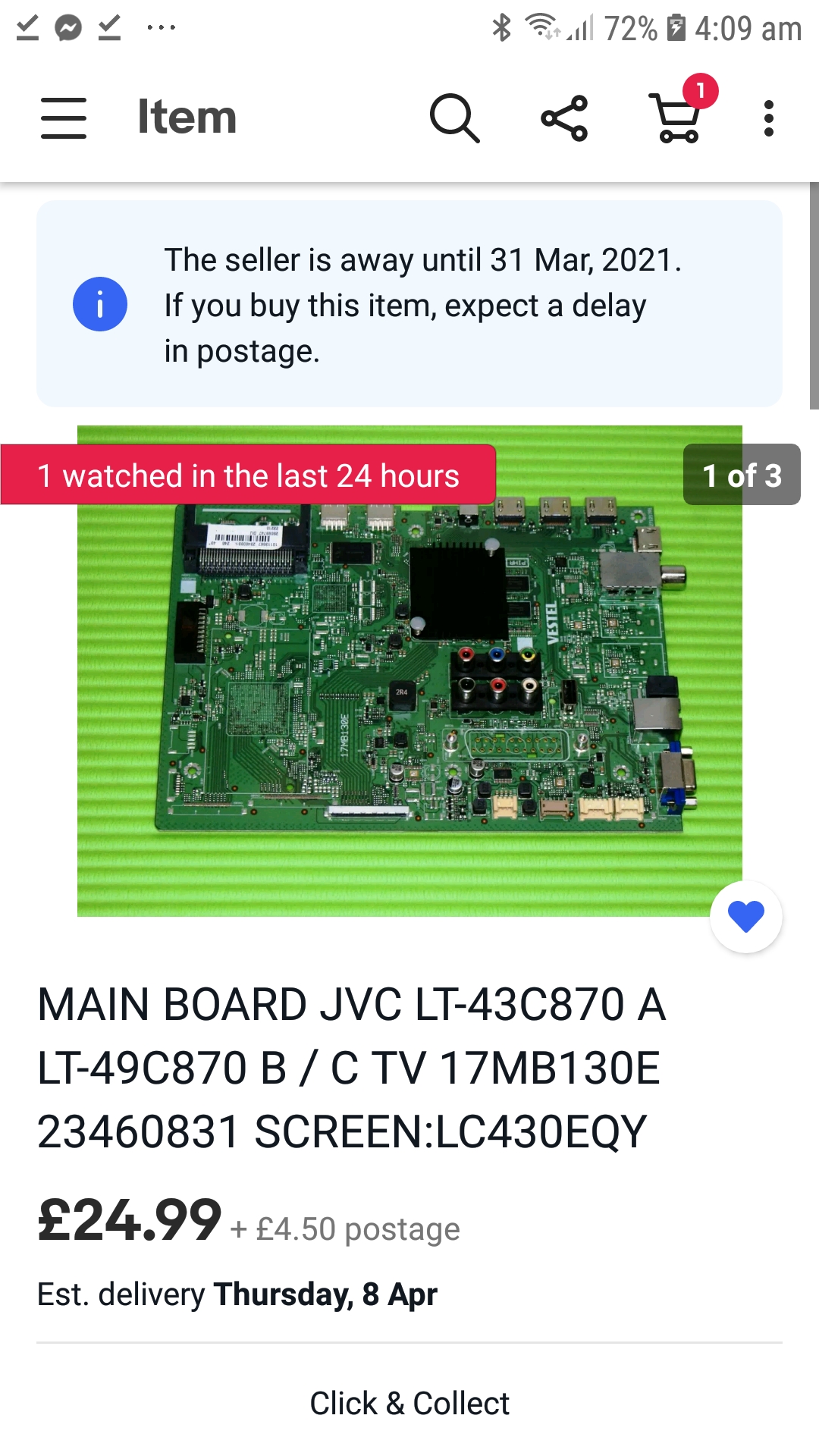Open the hamburger navigation menu
This screenshot has height=1456, width=819.
pyautogui.click(x=64, y=118)
